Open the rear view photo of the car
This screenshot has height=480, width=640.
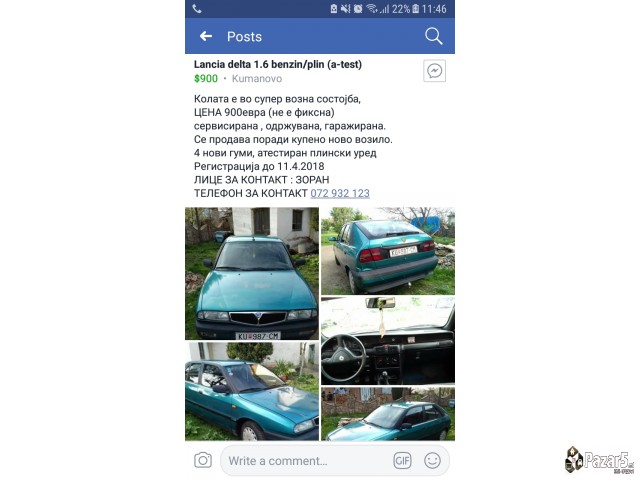387,250
